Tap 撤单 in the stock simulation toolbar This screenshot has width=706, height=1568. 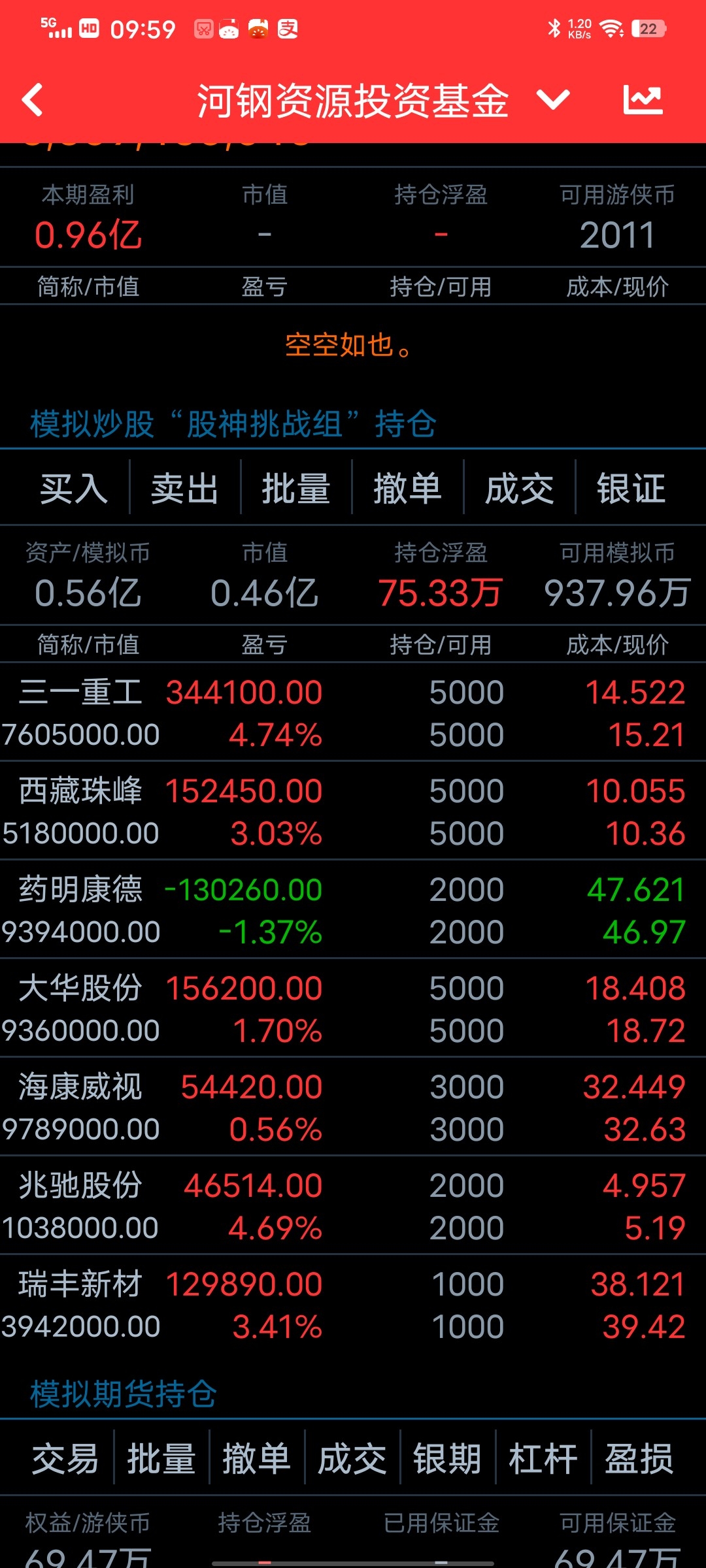[408, 489]
